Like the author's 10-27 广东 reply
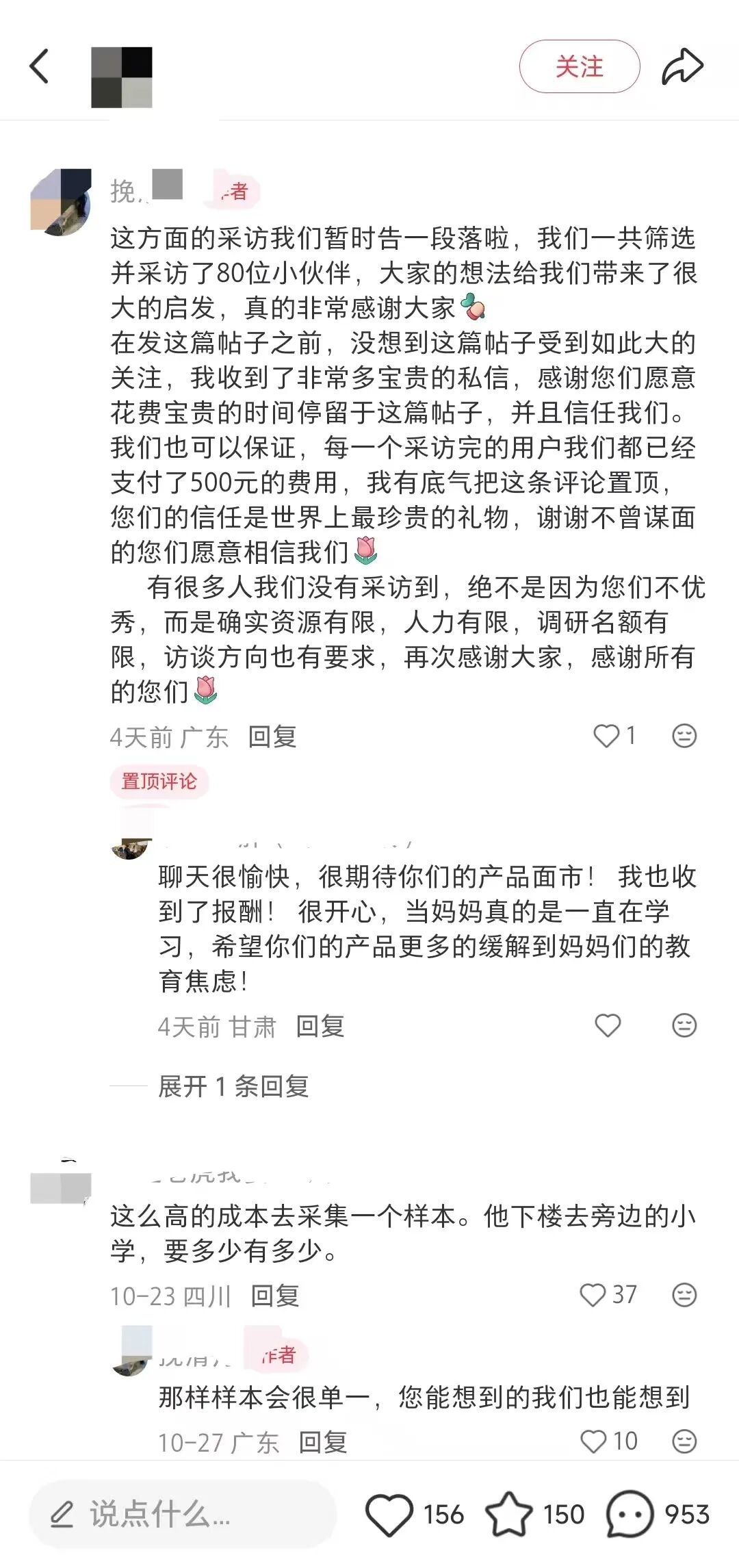Viewport: 739px width, 1568px height. (x=594, y=1441)
